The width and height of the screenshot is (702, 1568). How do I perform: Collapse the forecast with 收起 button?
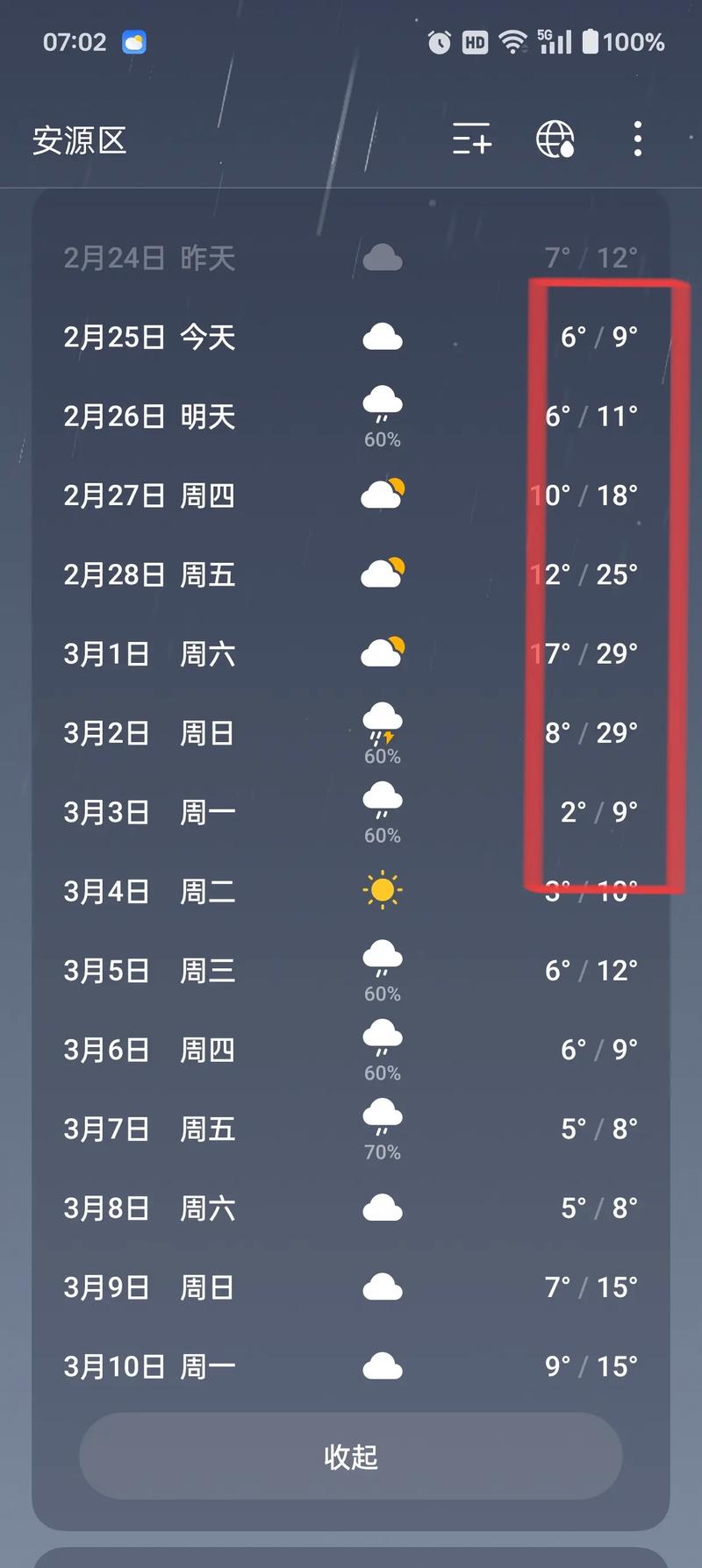350,1456
